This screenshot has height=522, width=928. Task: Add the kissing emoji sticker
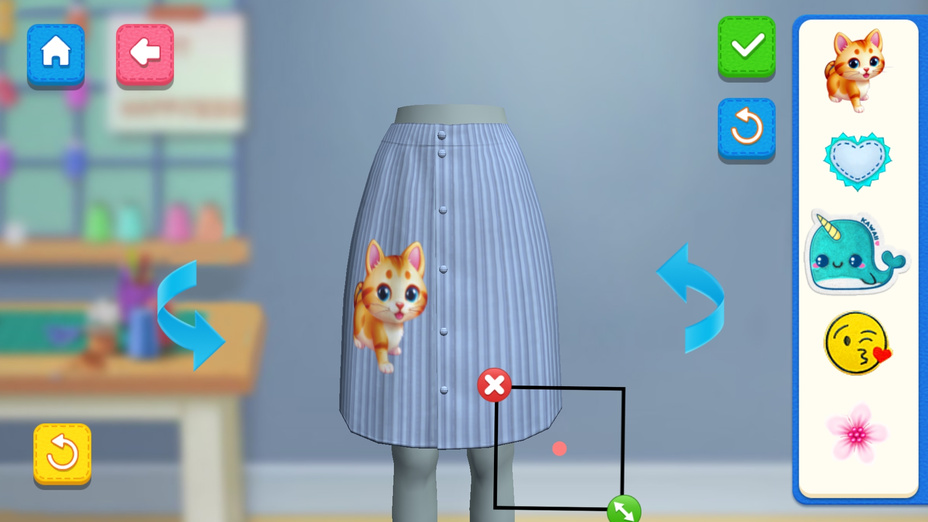pyautogui.click(x=856, y=343)
